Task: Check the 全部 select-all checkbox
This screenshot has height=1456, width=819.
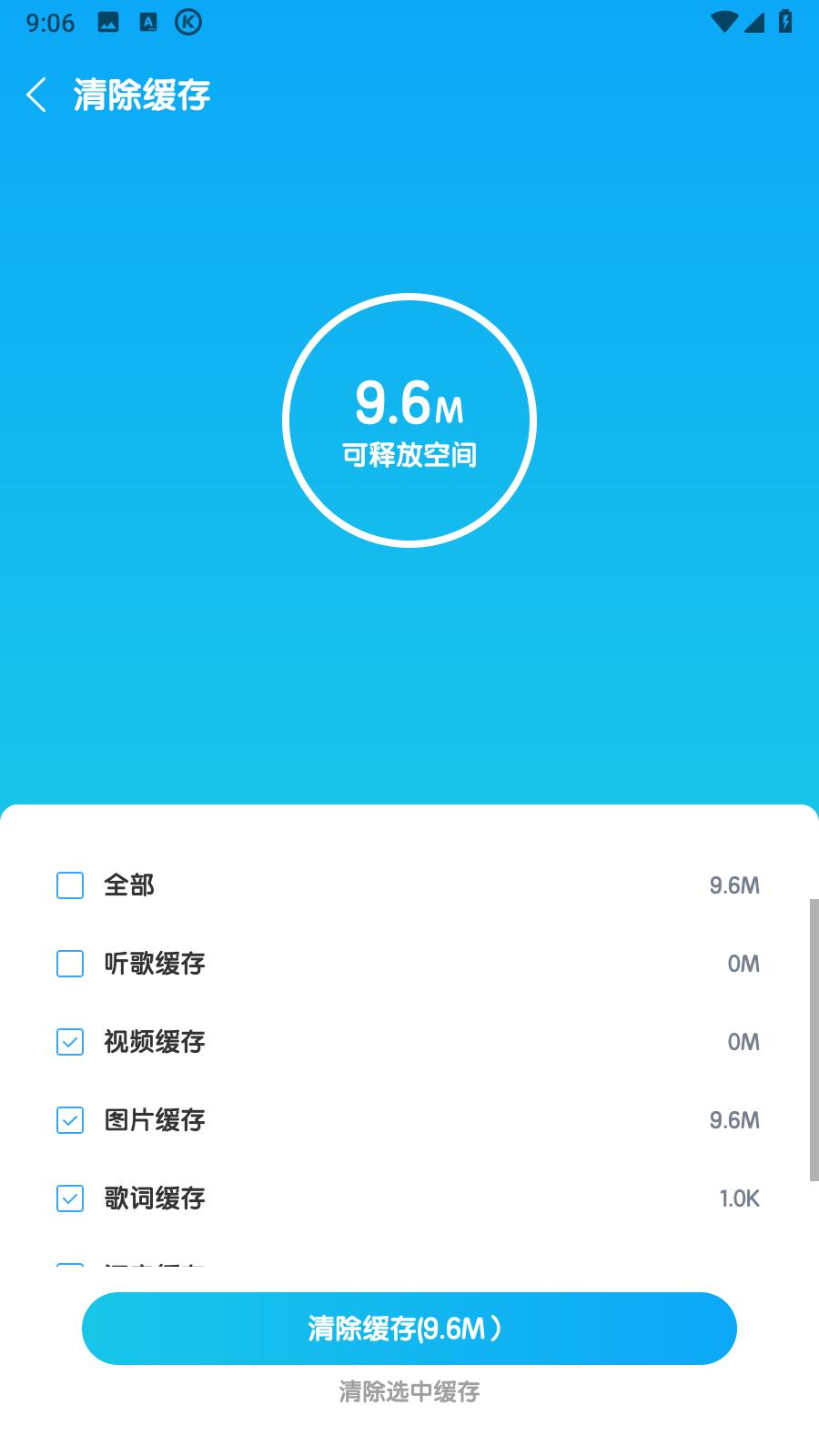Action: [69, 885]
